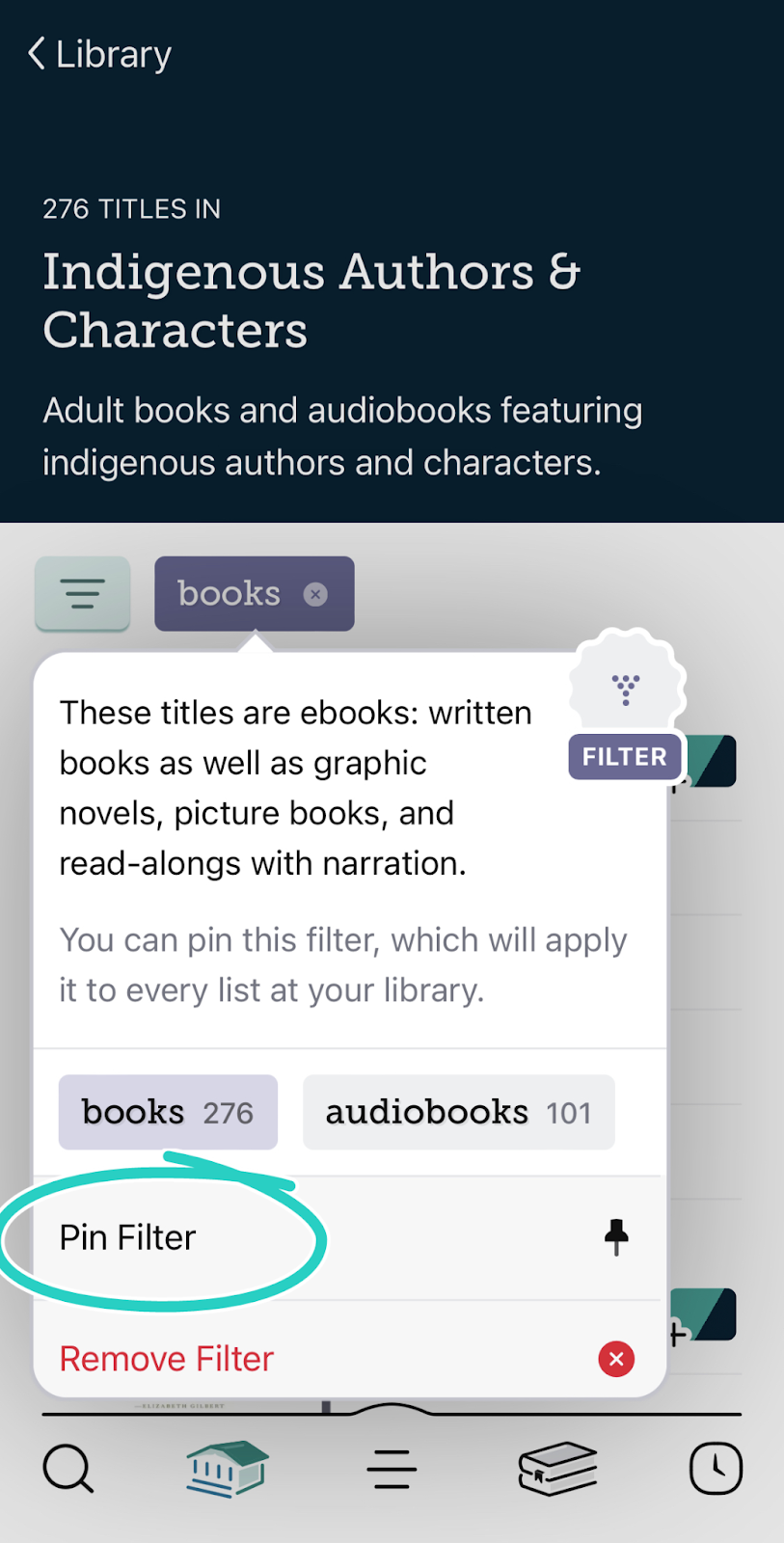Screen dimensions: 784x1543
Task: Switch to the library building tab
Action: tap(227, 1469)
